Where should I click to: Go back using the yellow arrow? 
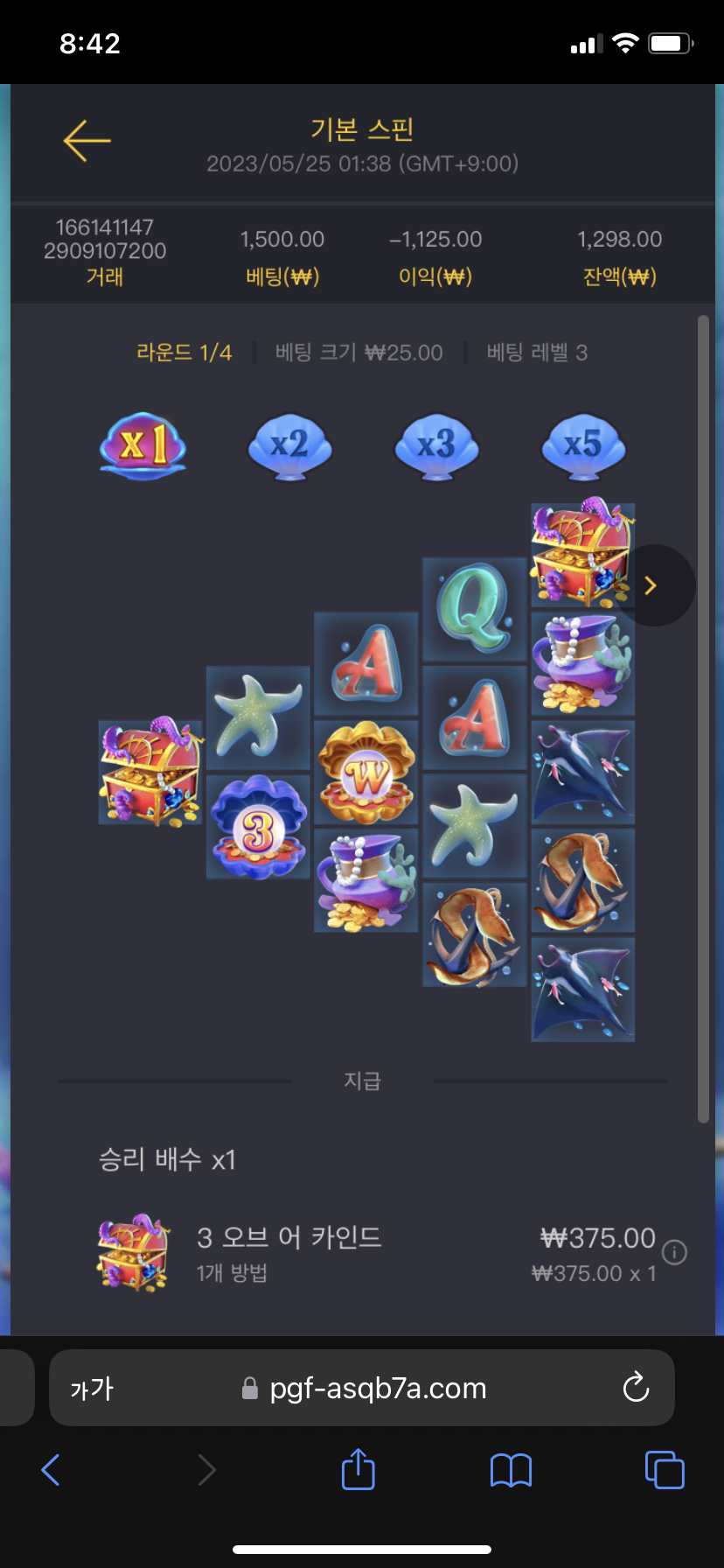(x=87, y=141)
